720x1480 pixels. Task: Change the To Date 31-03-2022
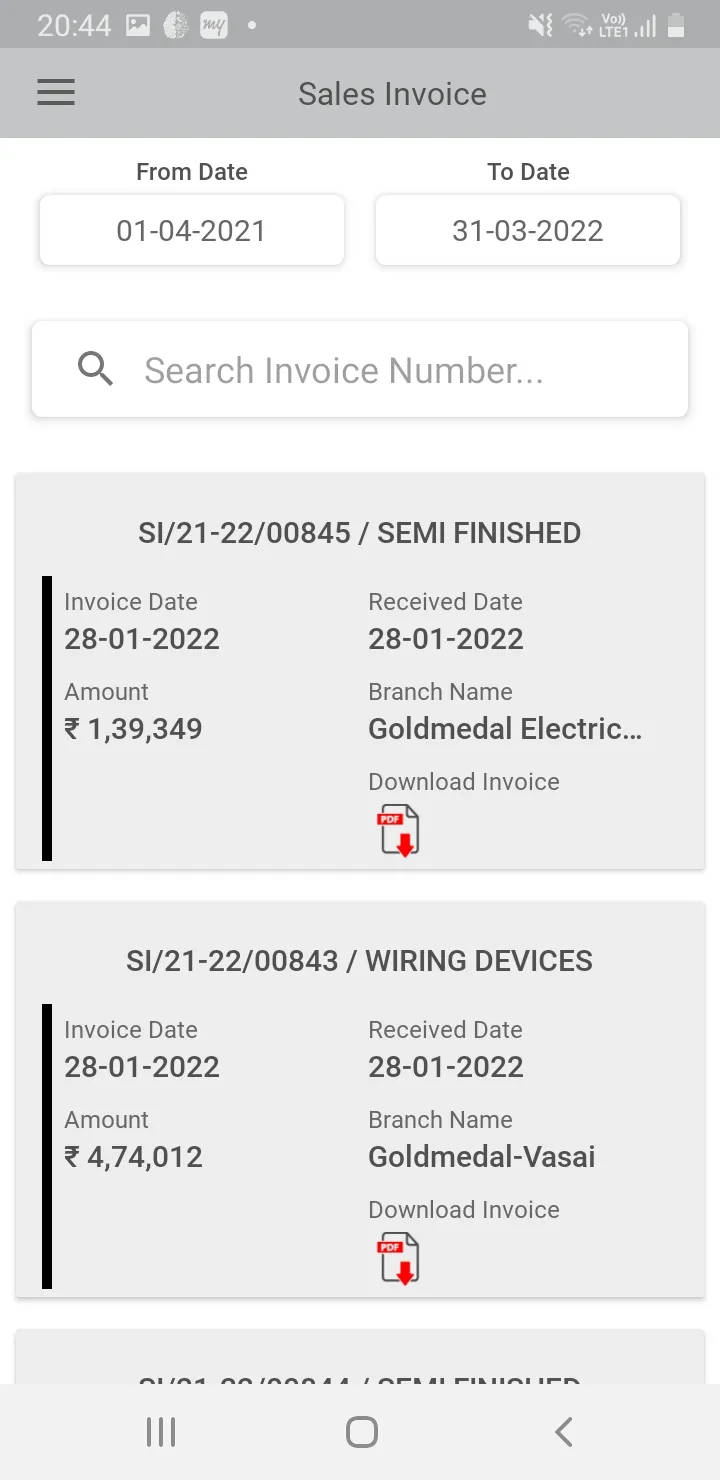point(528,231)
